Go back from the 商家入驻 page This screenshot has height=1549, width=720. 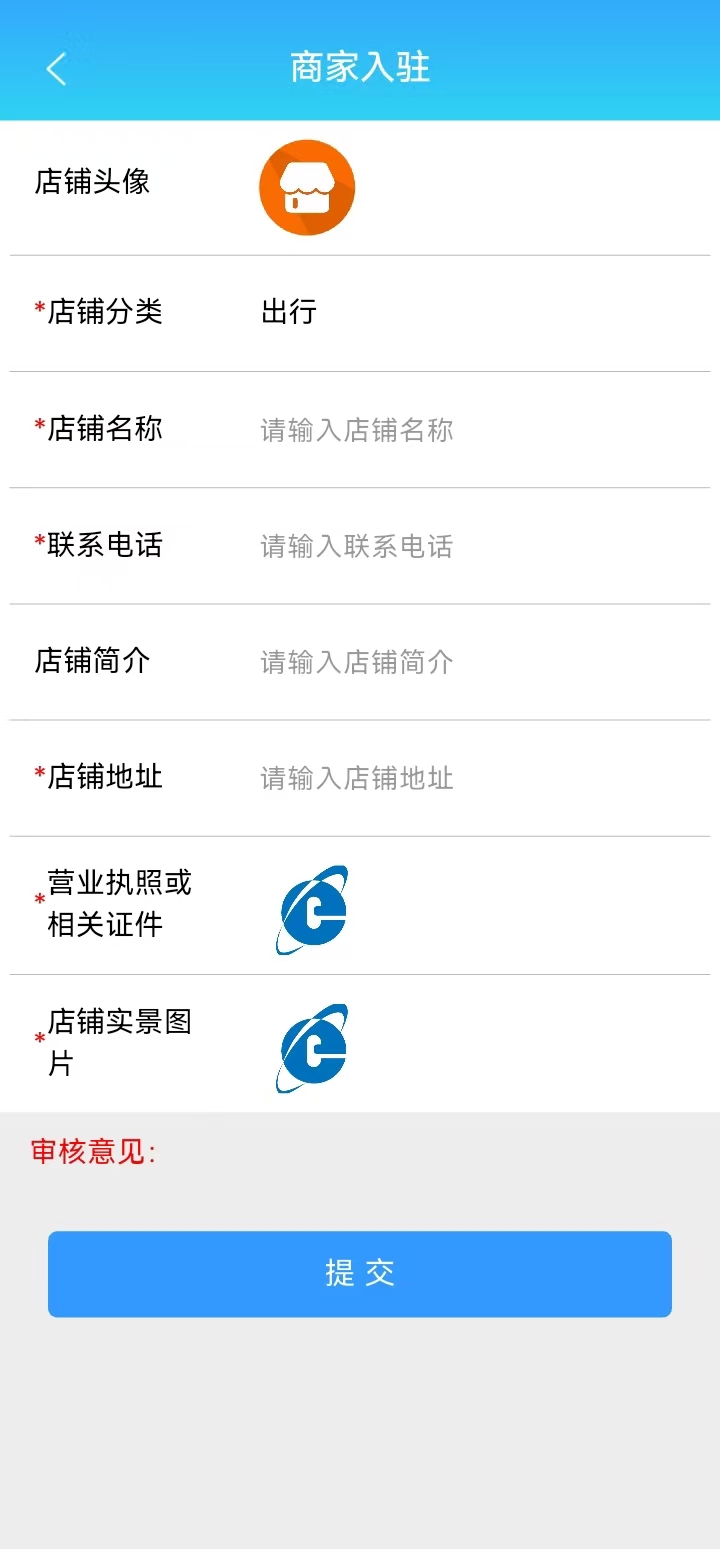click(56, 68)
